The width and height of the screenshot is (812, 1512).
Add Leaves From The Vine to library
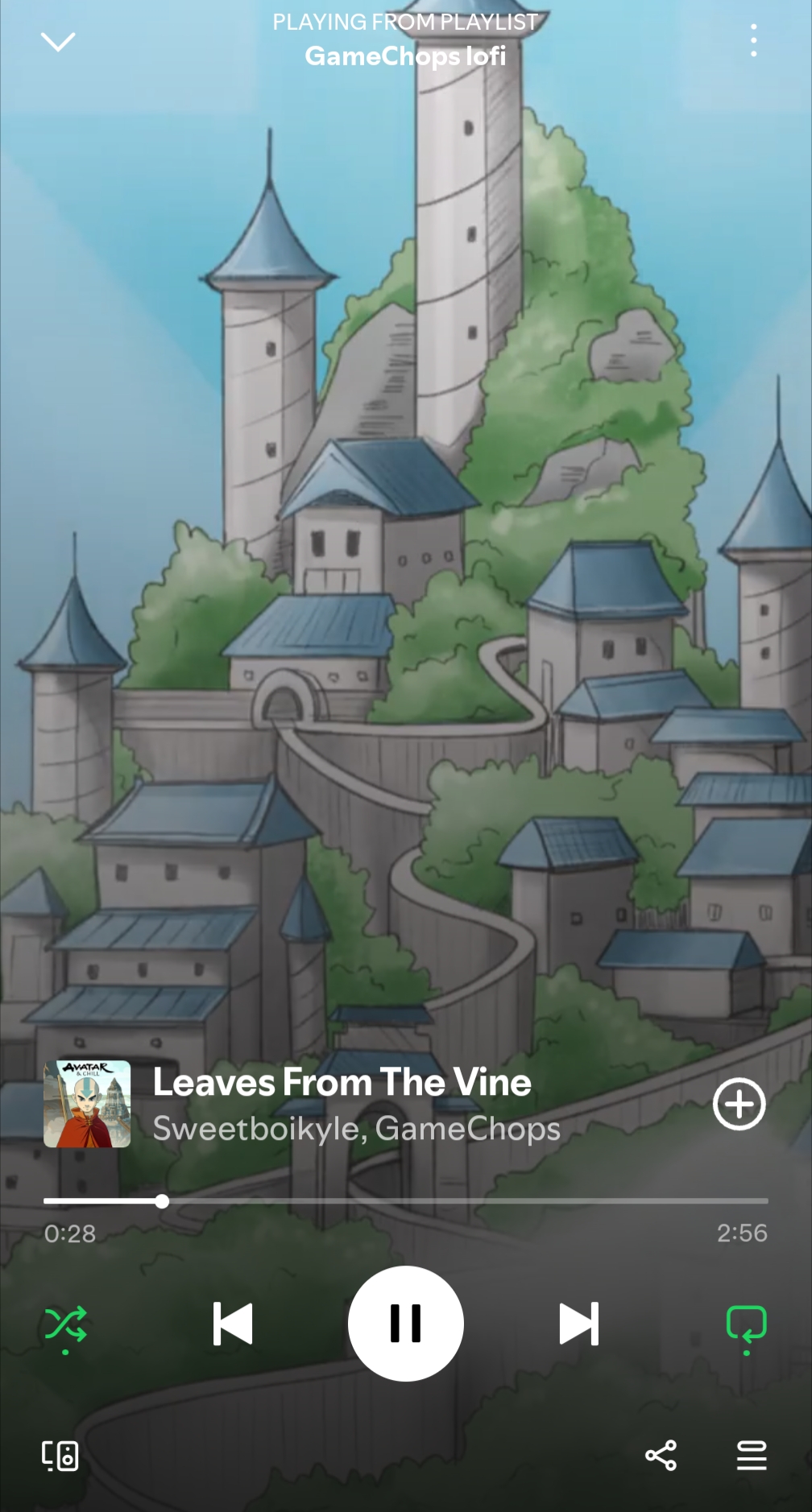pos(739,1104)
